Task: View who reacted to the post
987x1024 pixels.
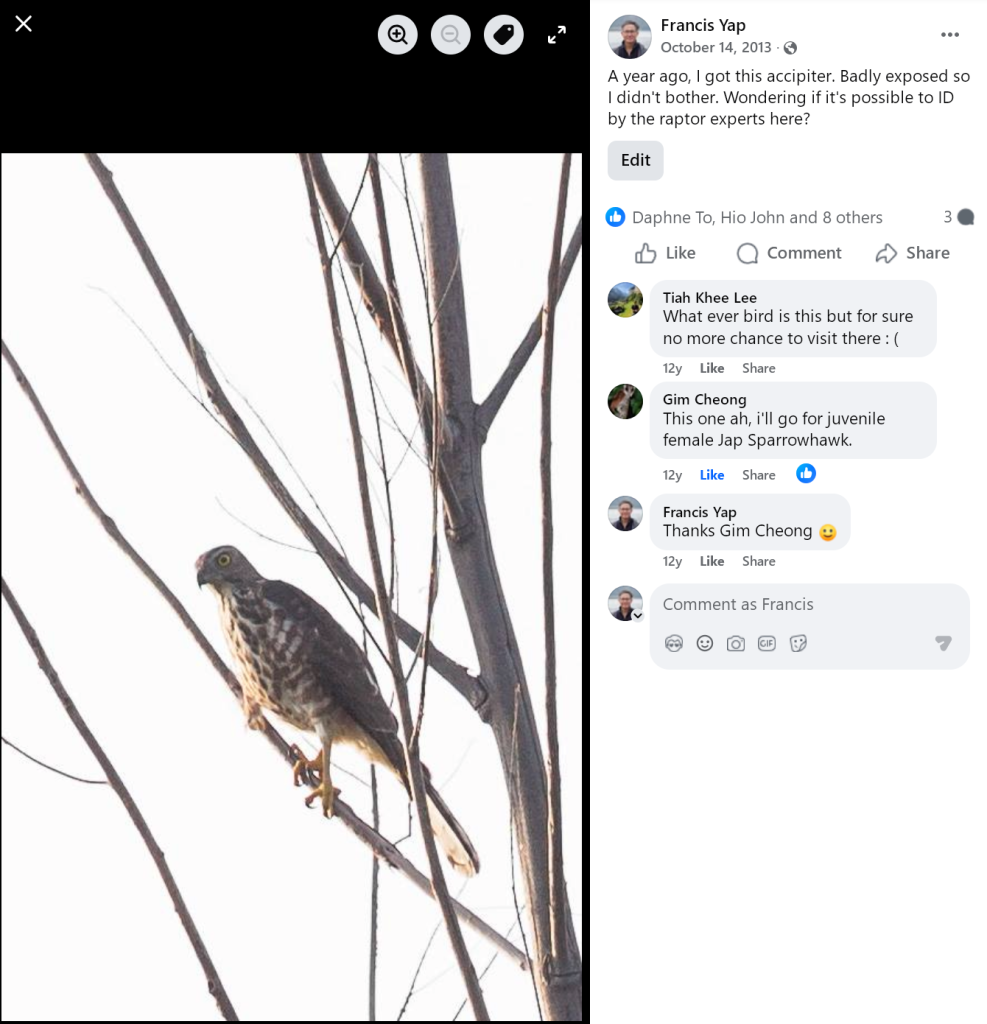Action: click(756, 217)
